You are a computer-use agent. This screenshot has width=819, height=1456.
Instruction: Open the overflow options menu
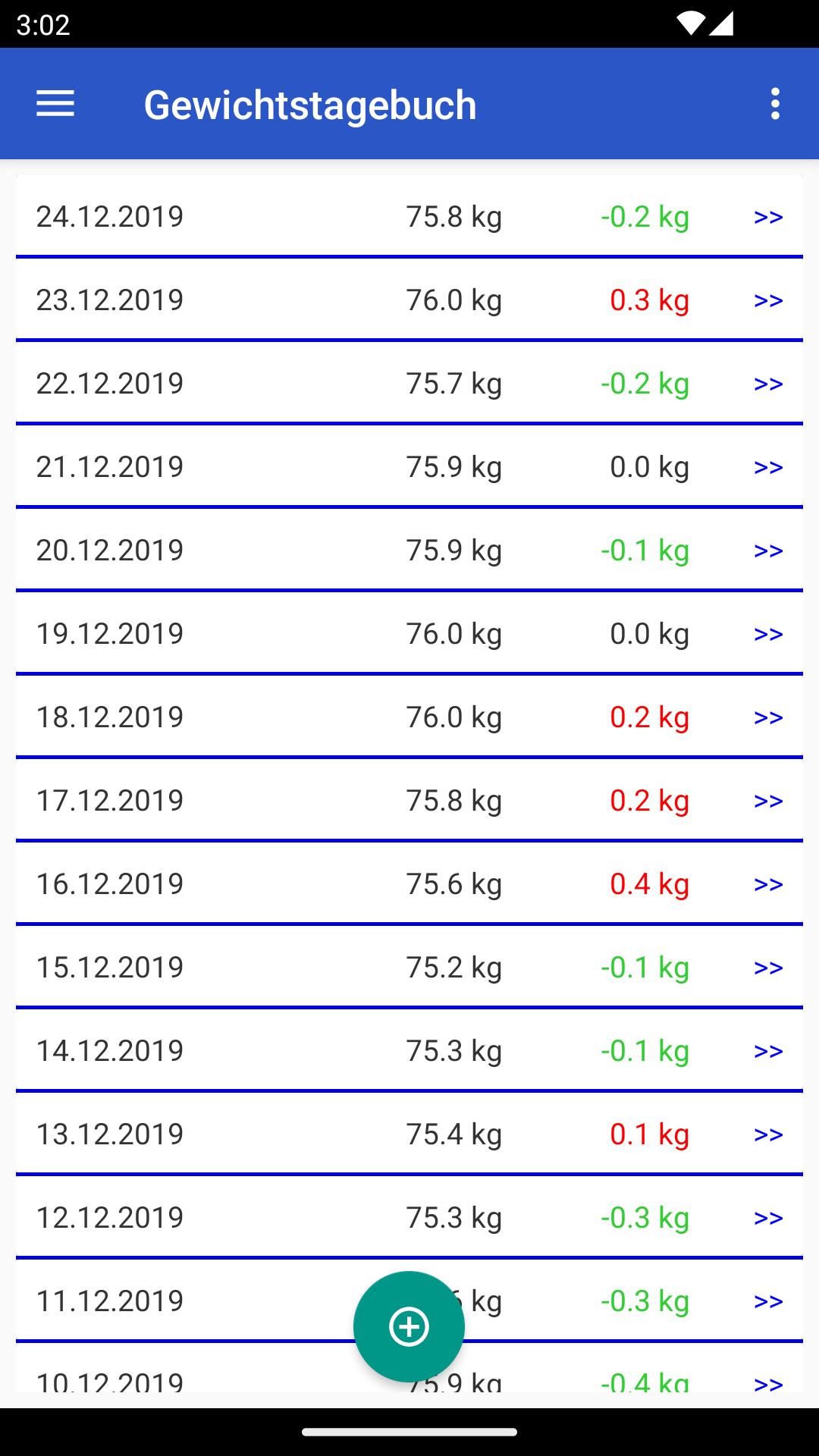[x=774, y=104]
